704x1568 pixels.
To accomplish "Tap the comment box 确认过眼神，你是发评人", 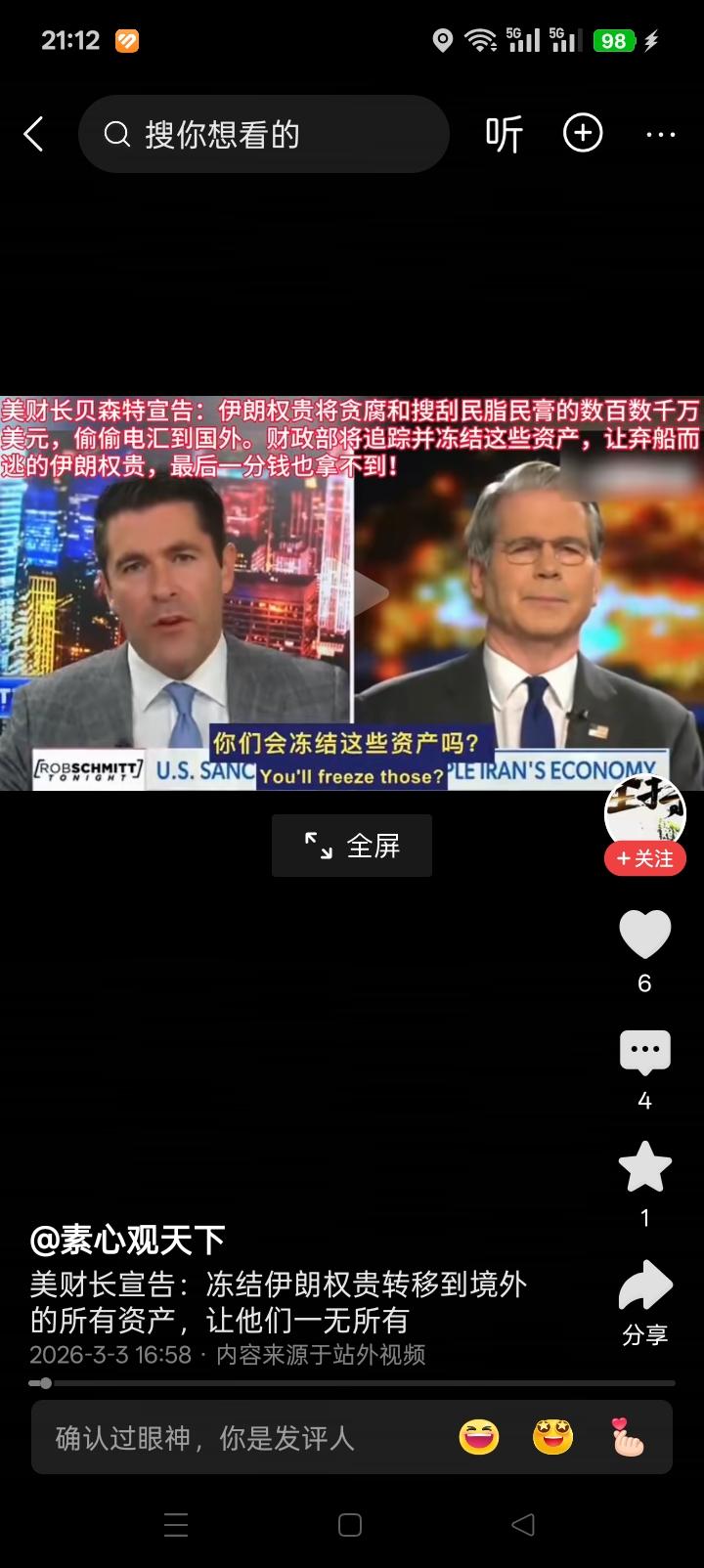I will (x=235, y=1437).
